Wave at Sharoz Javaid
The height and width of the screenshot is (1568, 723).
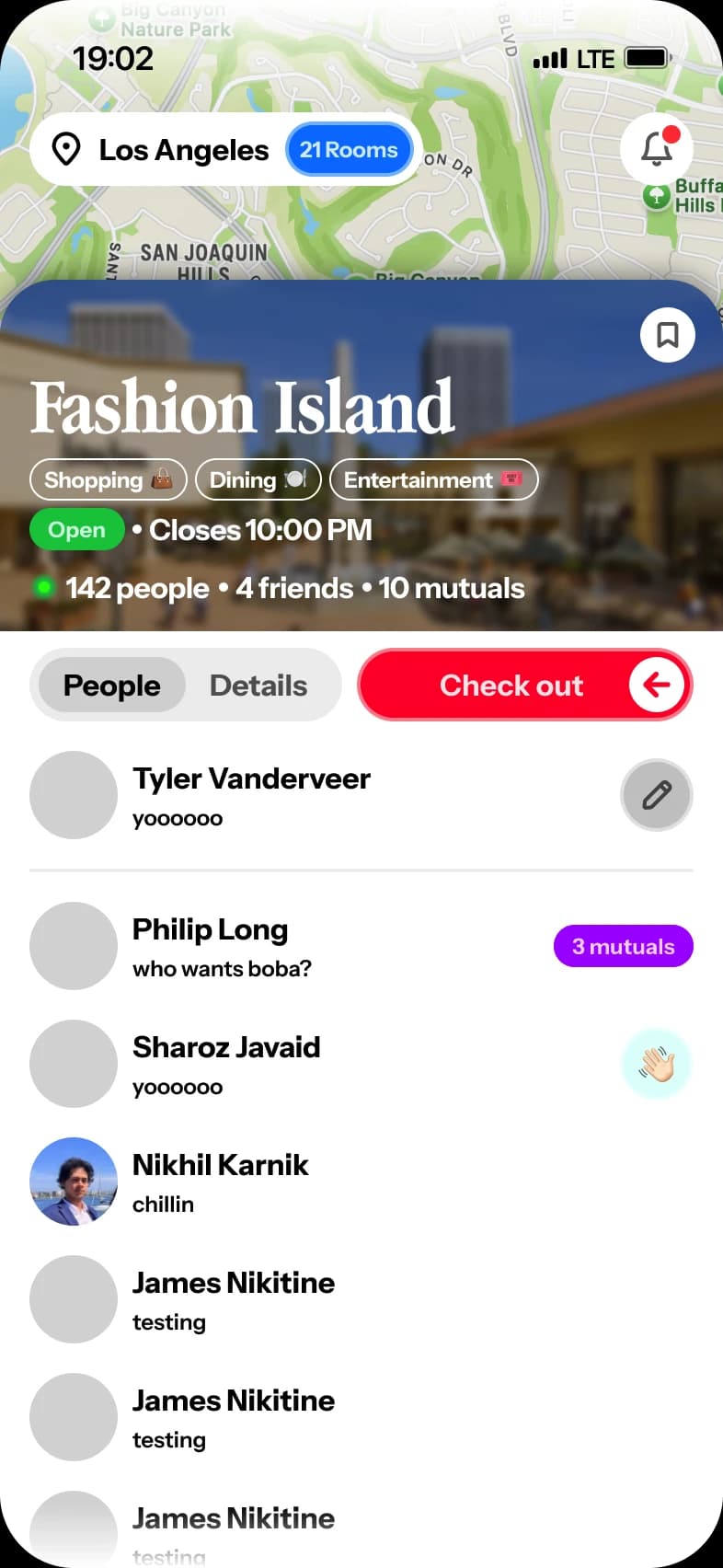pos(657,1064)
